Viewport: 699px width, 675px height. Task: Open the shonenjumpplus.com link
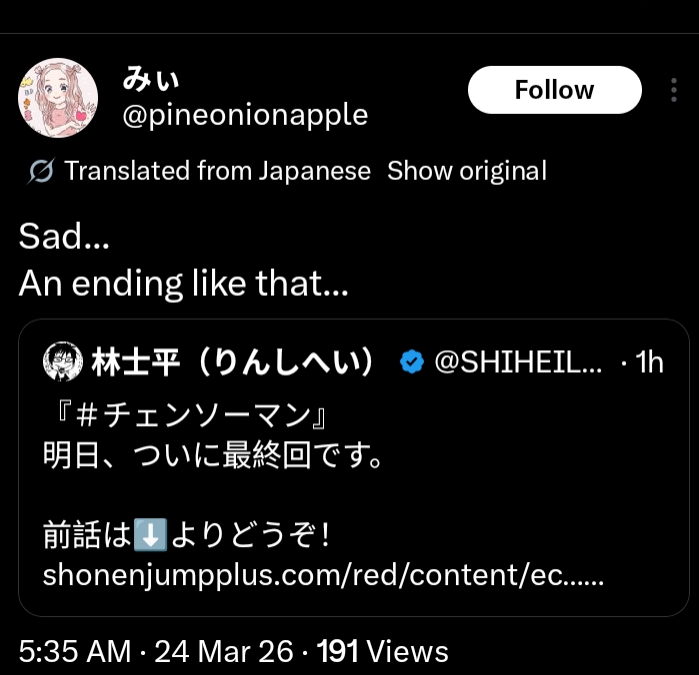pos(323,577)
